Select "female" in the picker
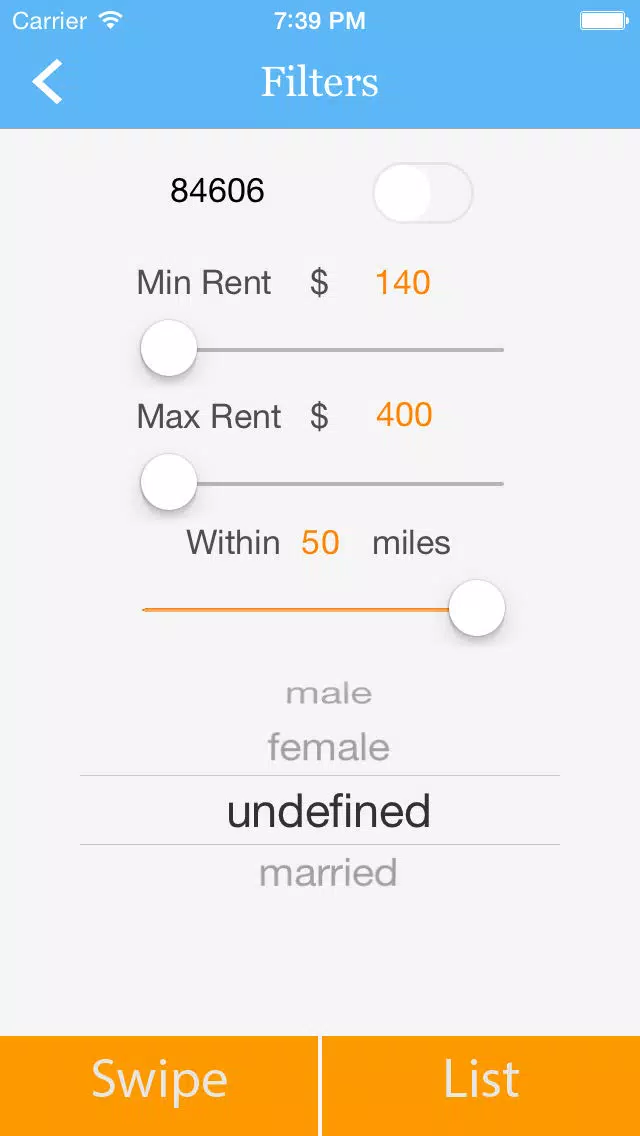The width and height of the screenshot is (640, 1136). click(328, 747)
